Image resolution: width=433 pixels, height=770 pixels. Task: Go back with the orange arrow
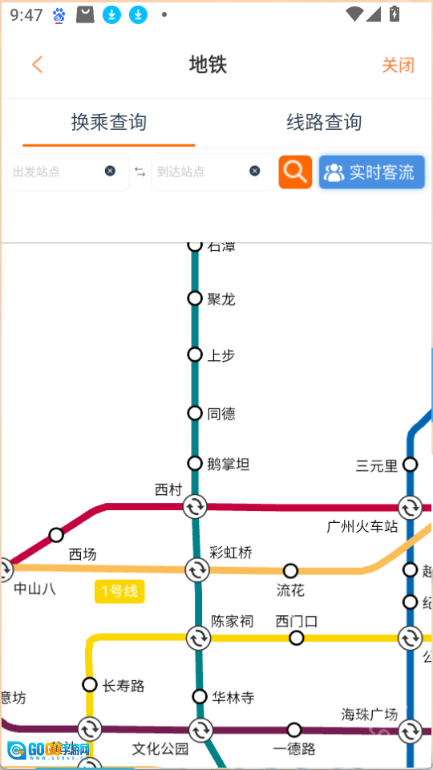coord(37,65)
